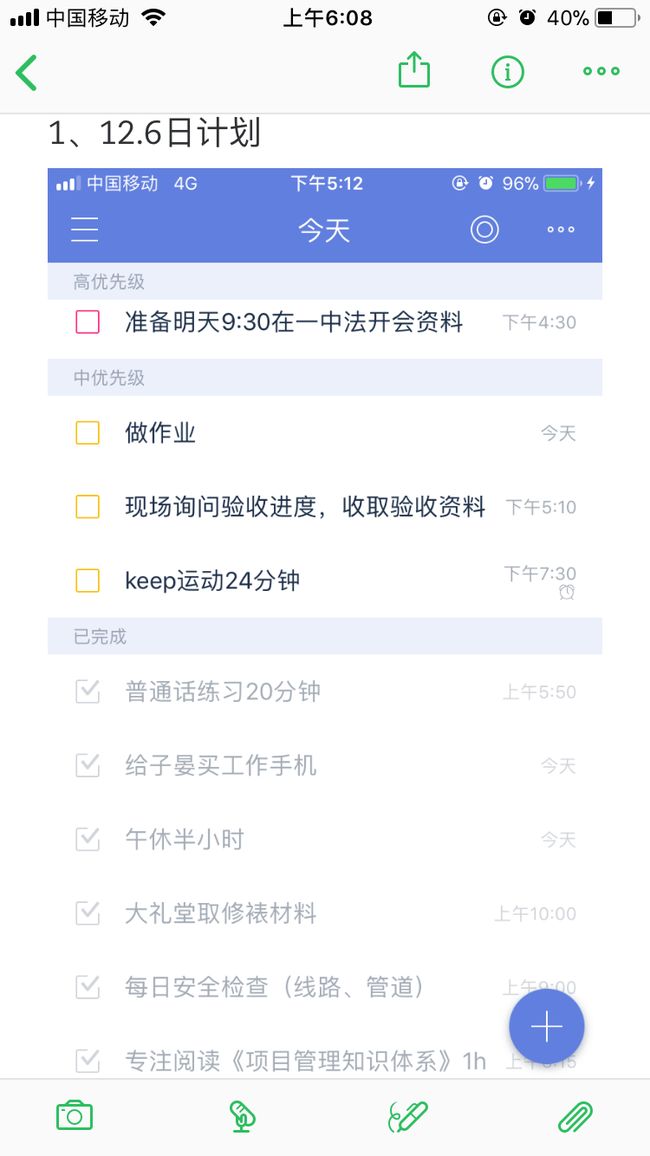Share this note

tap(414, 70)
